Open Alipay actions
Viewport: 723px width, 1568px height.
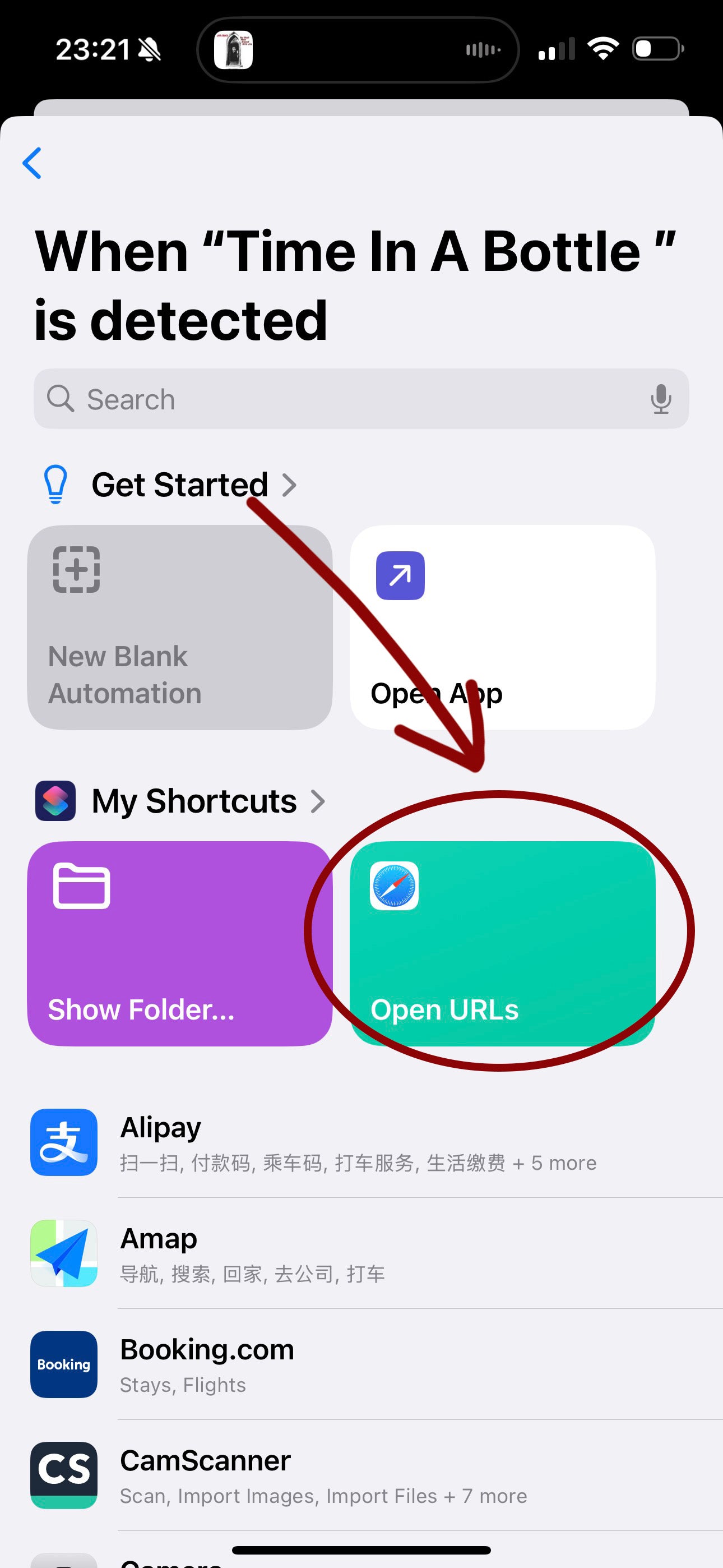[x=359, y=1142]
